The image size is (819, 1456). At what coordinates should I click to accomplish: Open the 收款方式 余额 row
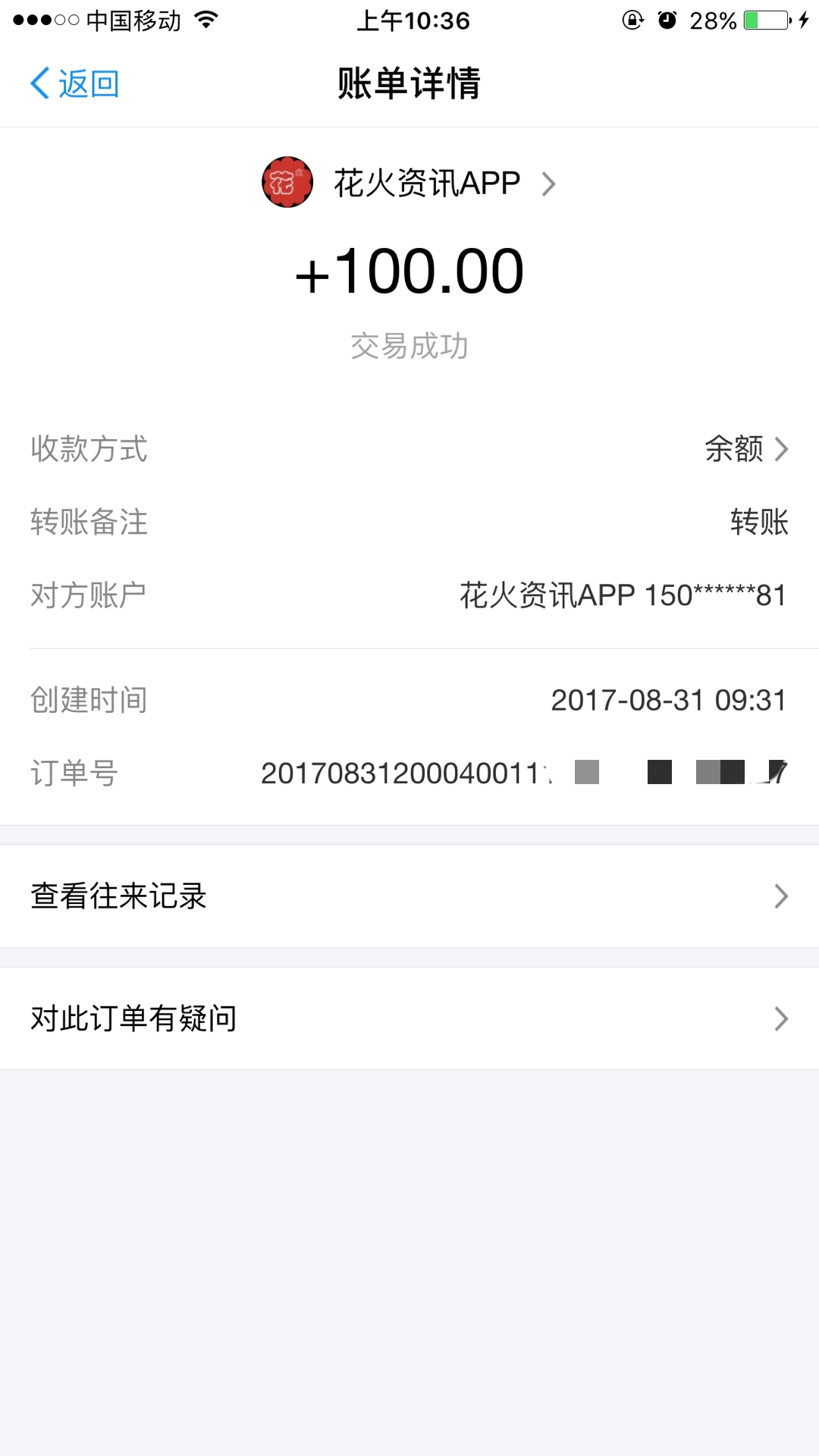point(409,449)
